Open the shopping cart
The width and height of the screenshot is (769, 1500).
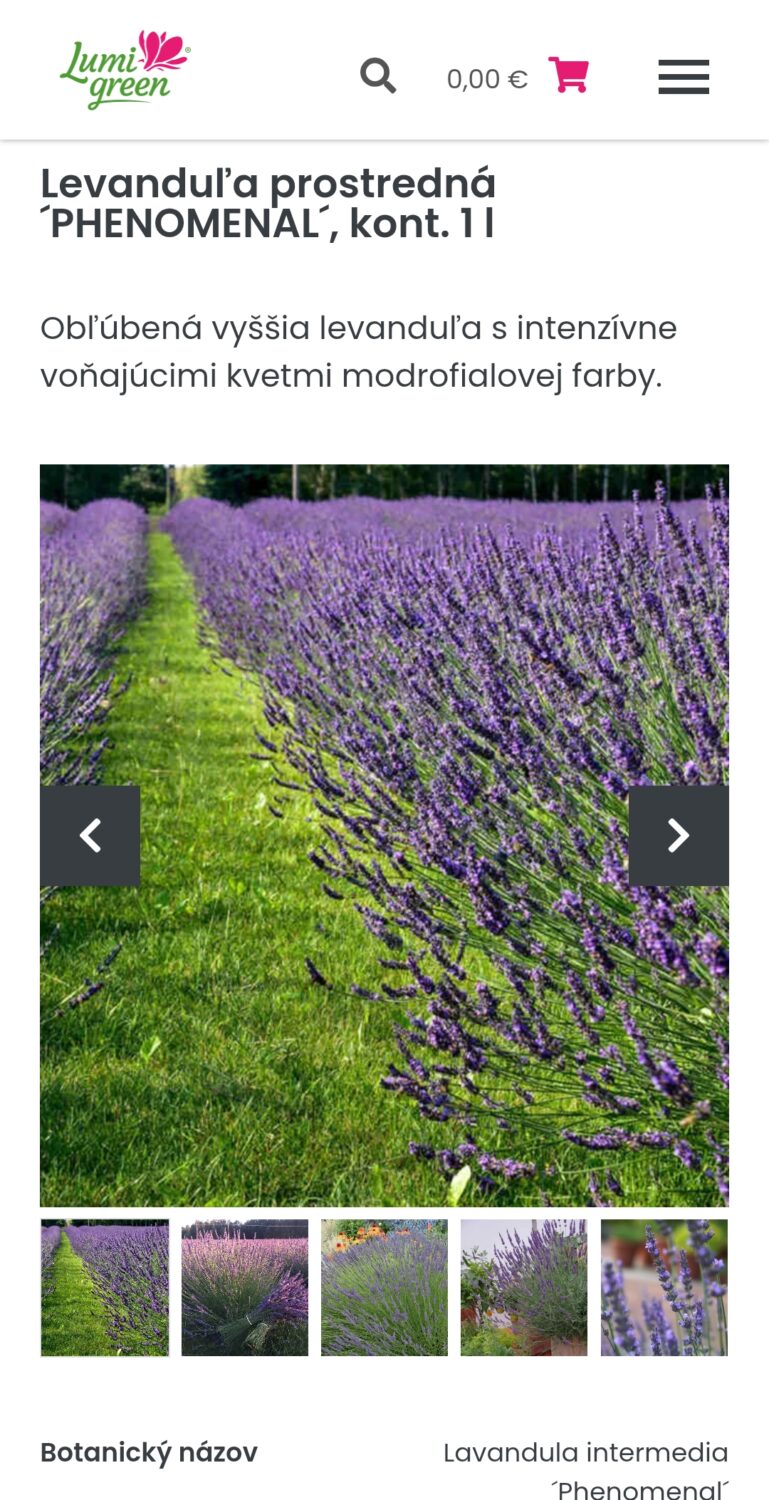568,76
